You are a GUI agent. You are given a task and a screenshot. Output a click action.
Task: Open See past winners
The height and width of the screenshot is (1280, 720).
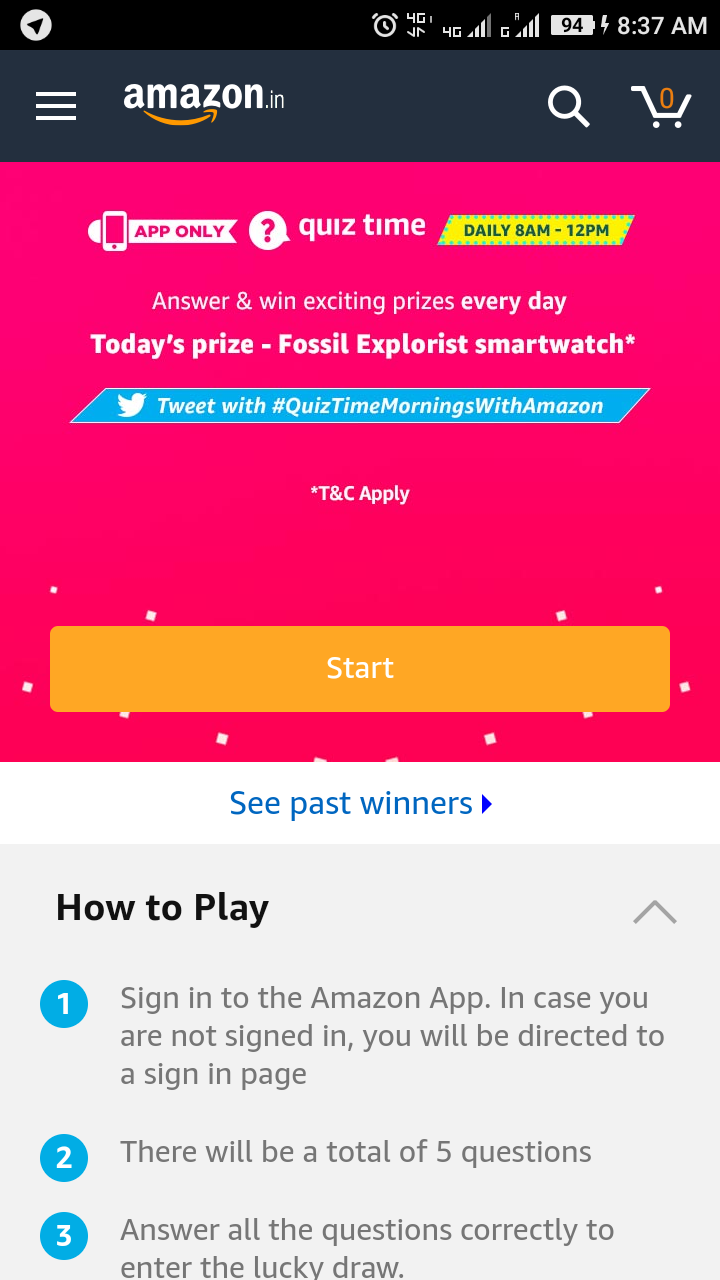click(x=350, y=803)
